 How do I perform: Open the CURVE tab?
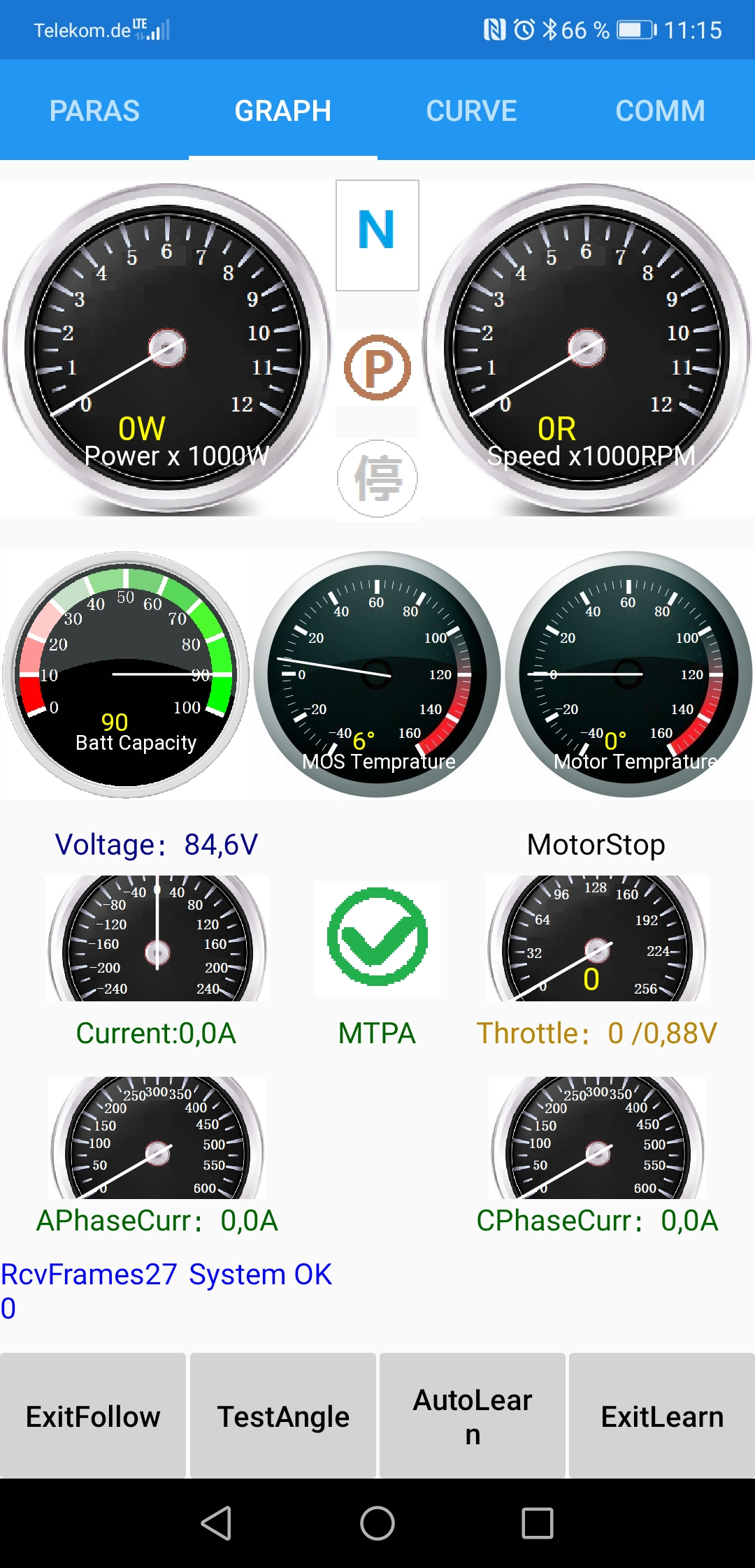472,110
